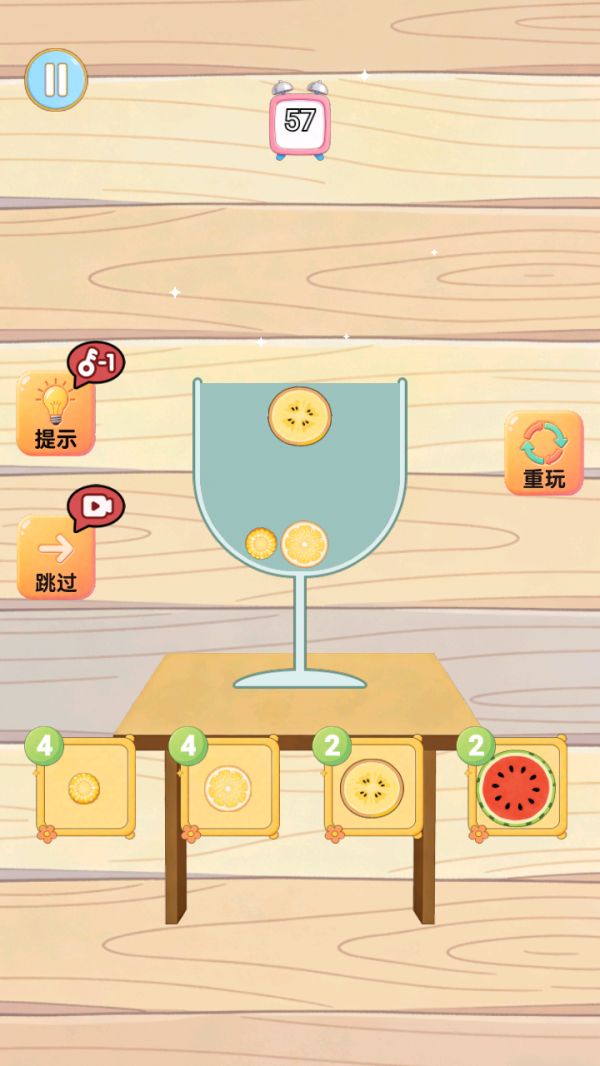The width and height of the screenshot is (600, 1066).
Task: Select the small pineapple slice tile
Action: [x=85, y=788]
